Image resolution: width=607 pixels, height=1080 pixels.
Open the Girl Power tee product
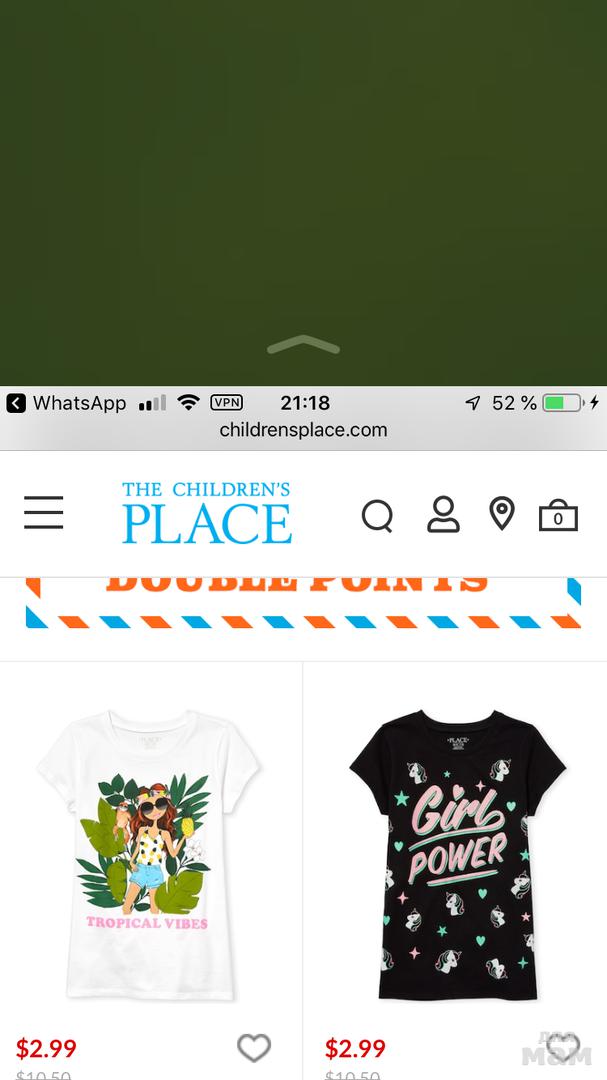456,855
